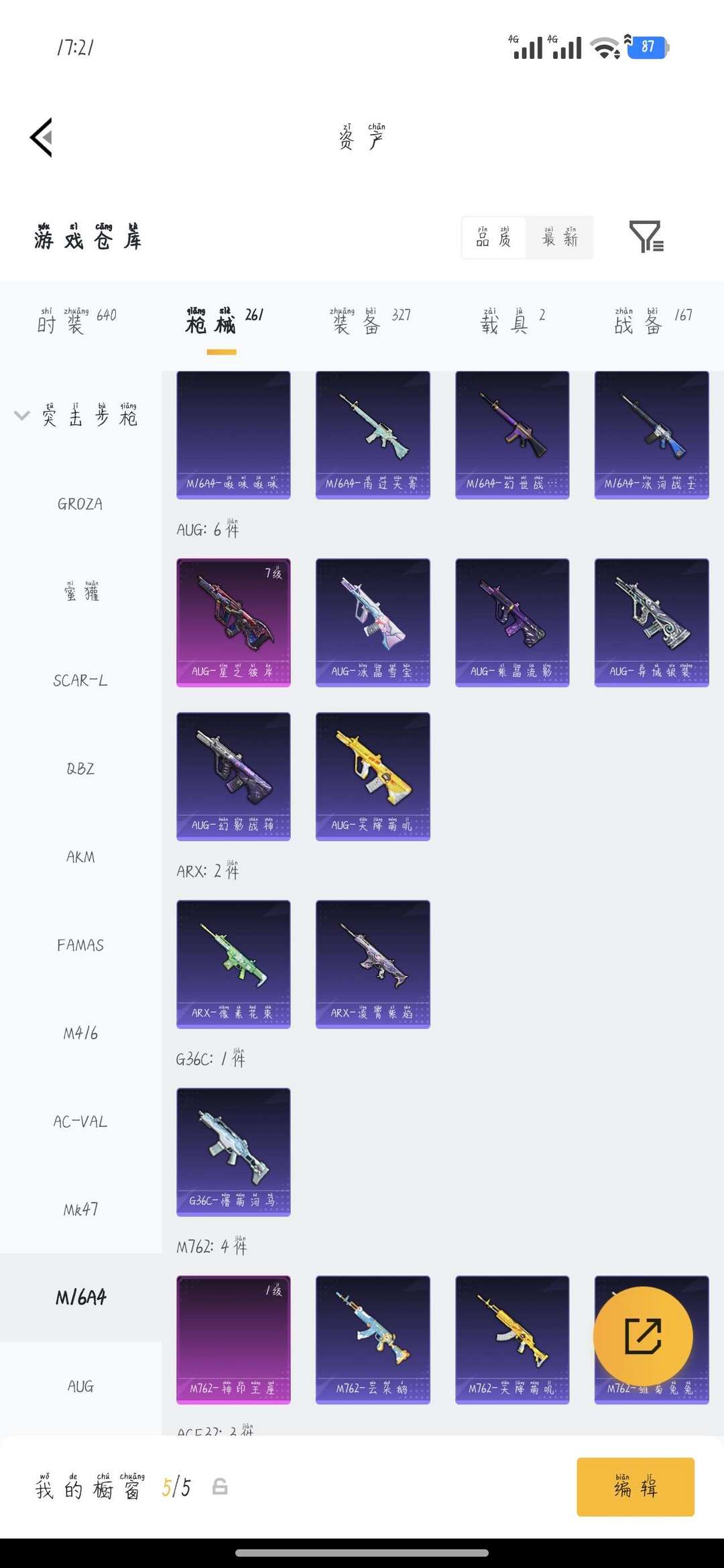The image size is (724, 1568).
Task: Switch to the 战备 tab
Action: (x=654, y=320)
